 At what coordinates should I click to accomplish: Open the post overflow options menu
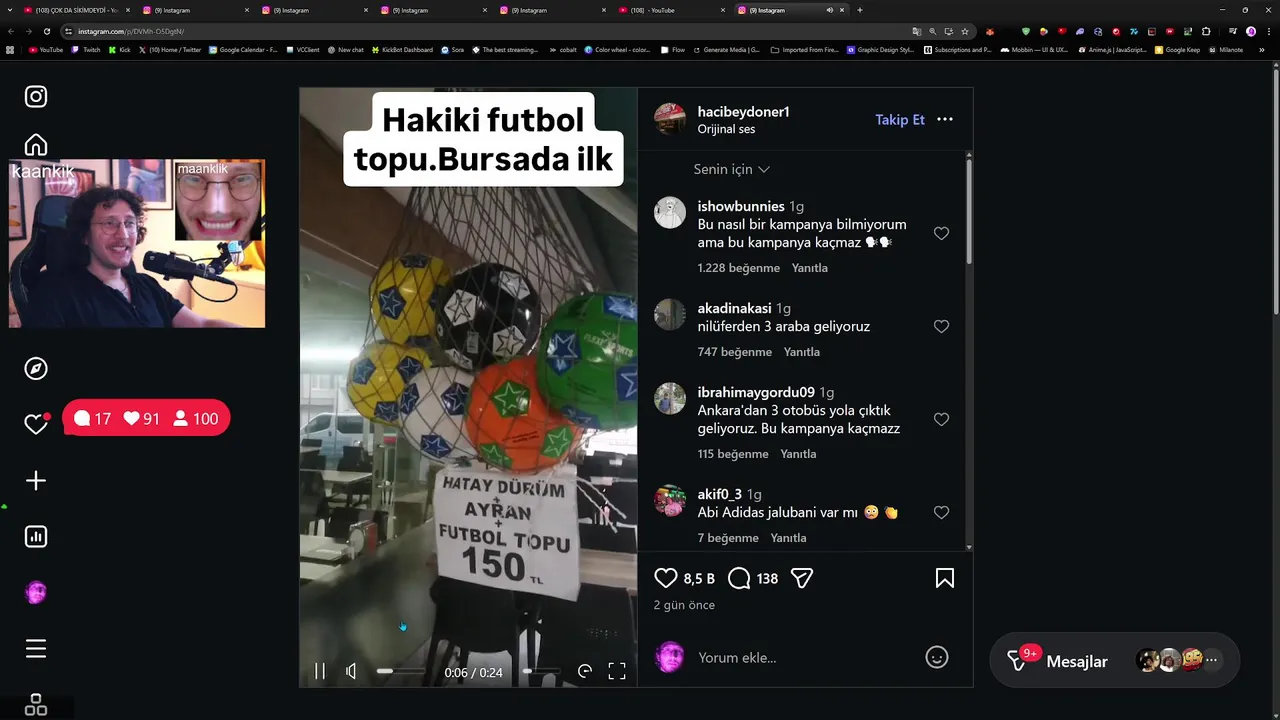(x=945, y=119)
